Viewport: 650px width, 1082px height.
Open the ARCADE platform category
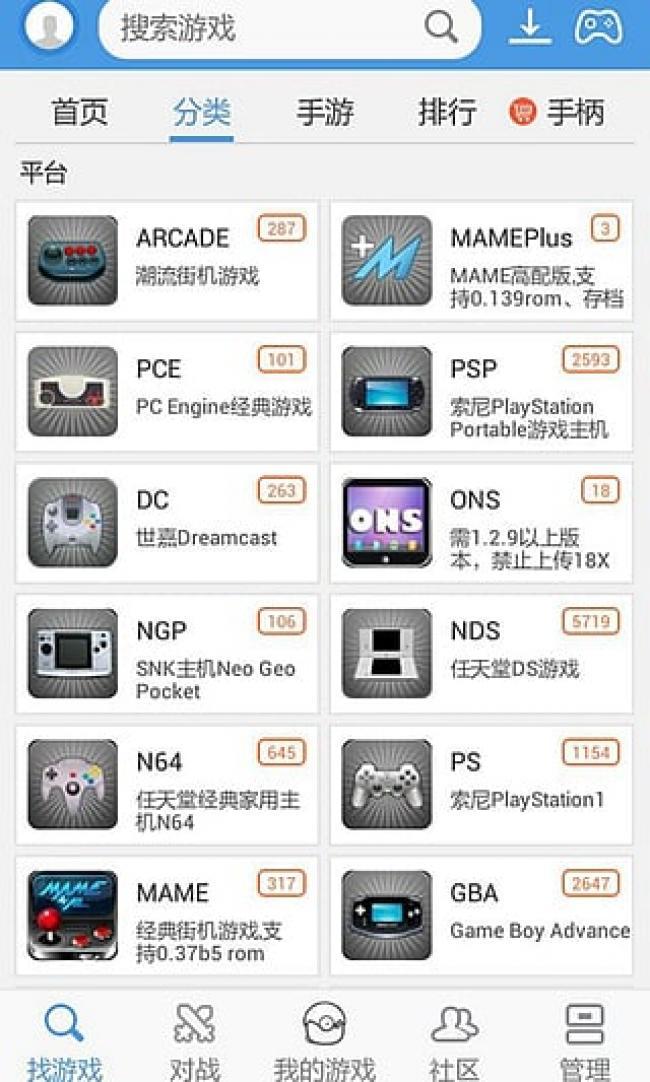[167, 260]
